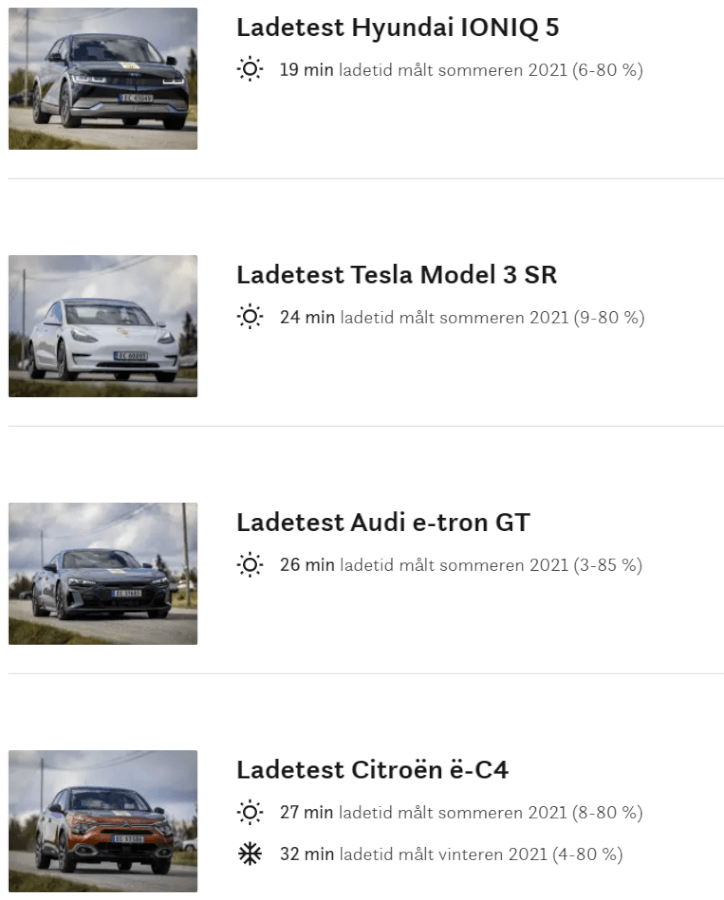Viewport: 724px width, 900px height.
Task: Open the Ladetest Hyundai IONIQ 5 article
Action: tap(397, 28)
